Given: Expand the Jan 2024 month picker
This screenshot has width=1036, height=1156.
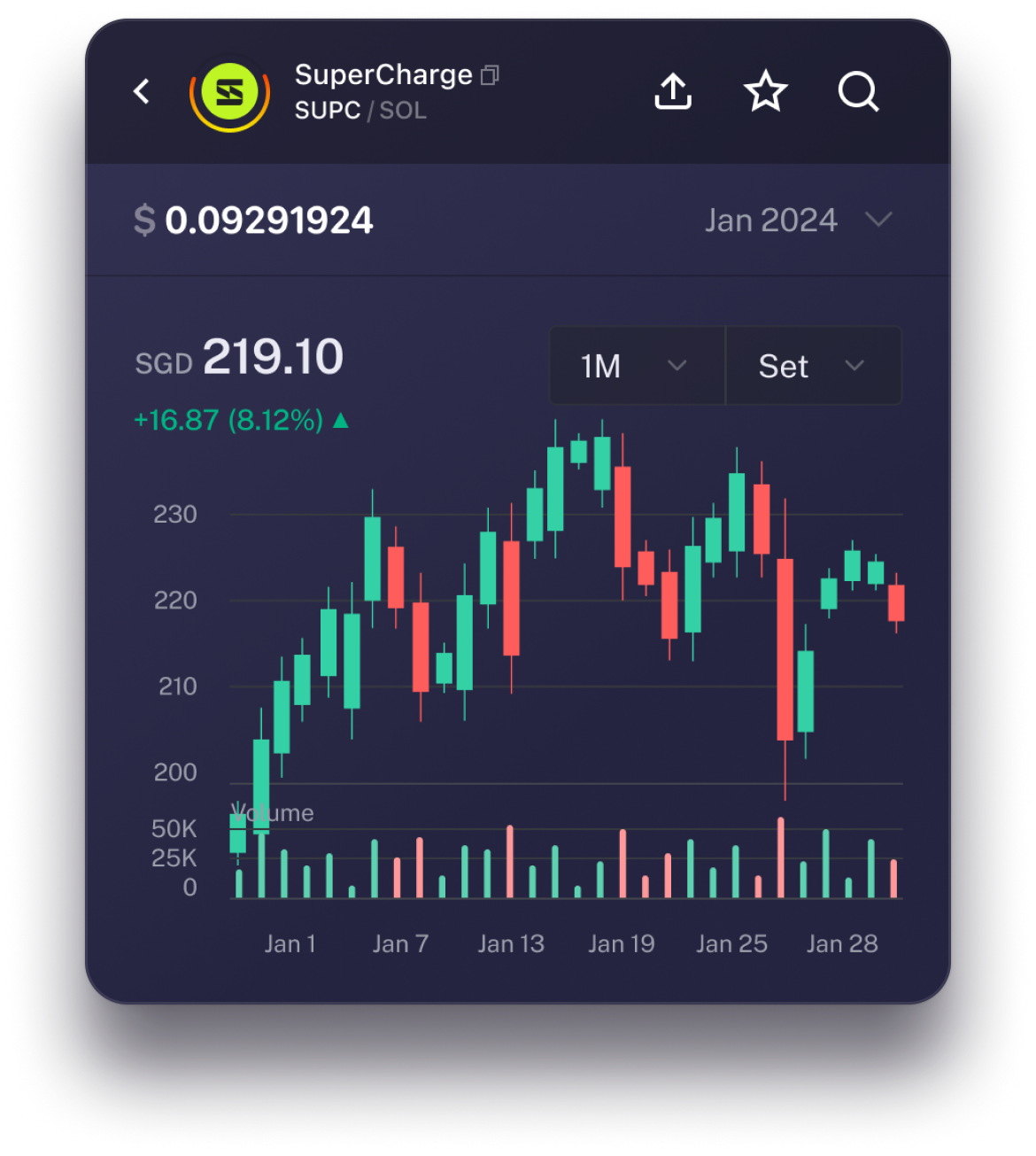Looking at the screenshot, I should click(797, 220).
